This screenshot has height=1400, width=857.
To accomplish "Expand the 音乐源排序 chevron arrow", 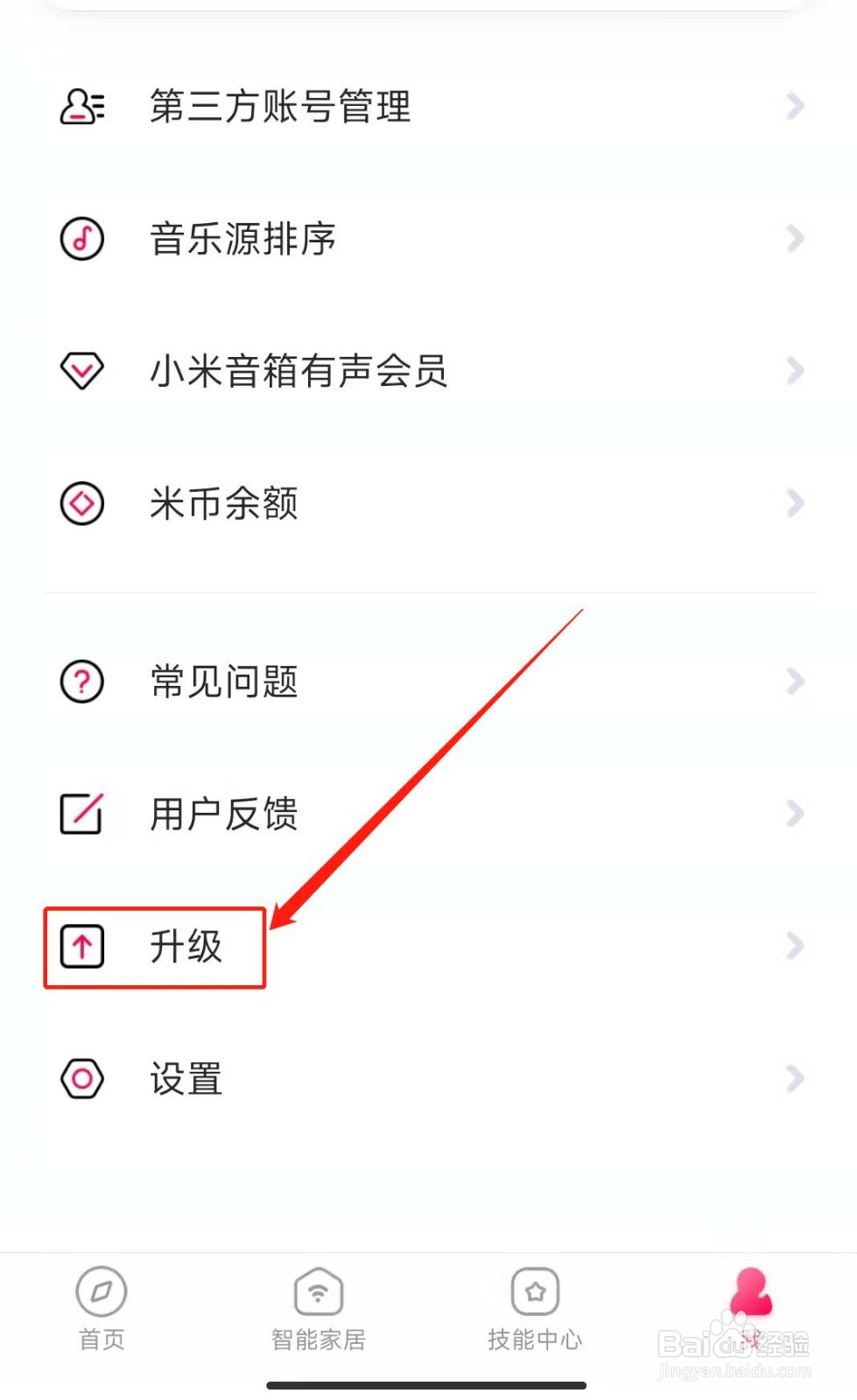I will 795,238.
